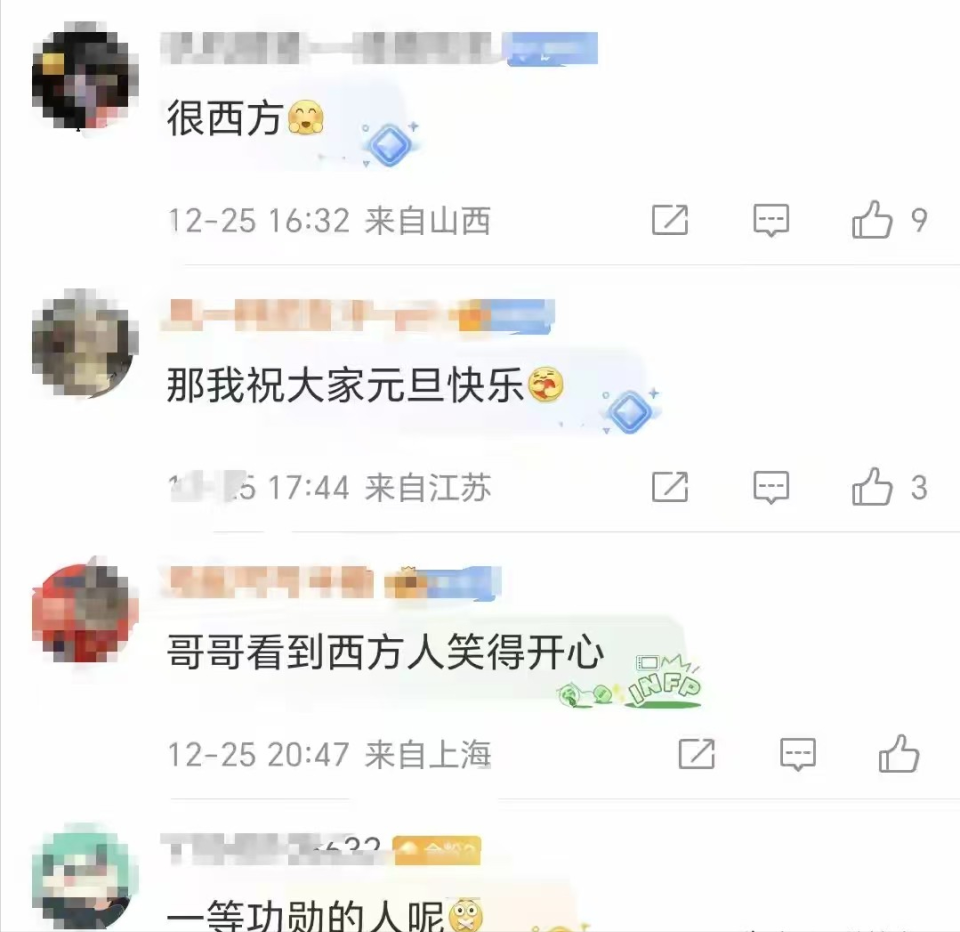
Task: Share the comment 很西方
Action: point(670,220)
